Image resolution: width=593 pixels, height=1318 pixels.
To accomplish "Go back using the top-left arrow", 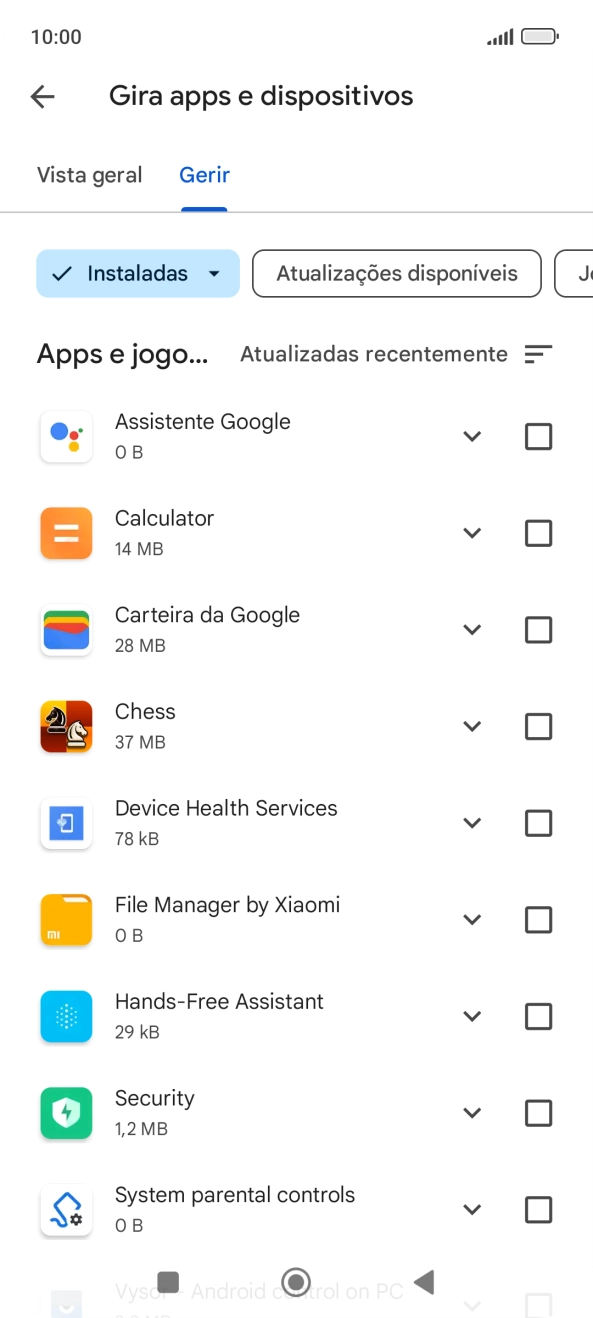I will [x=42, y=96].
